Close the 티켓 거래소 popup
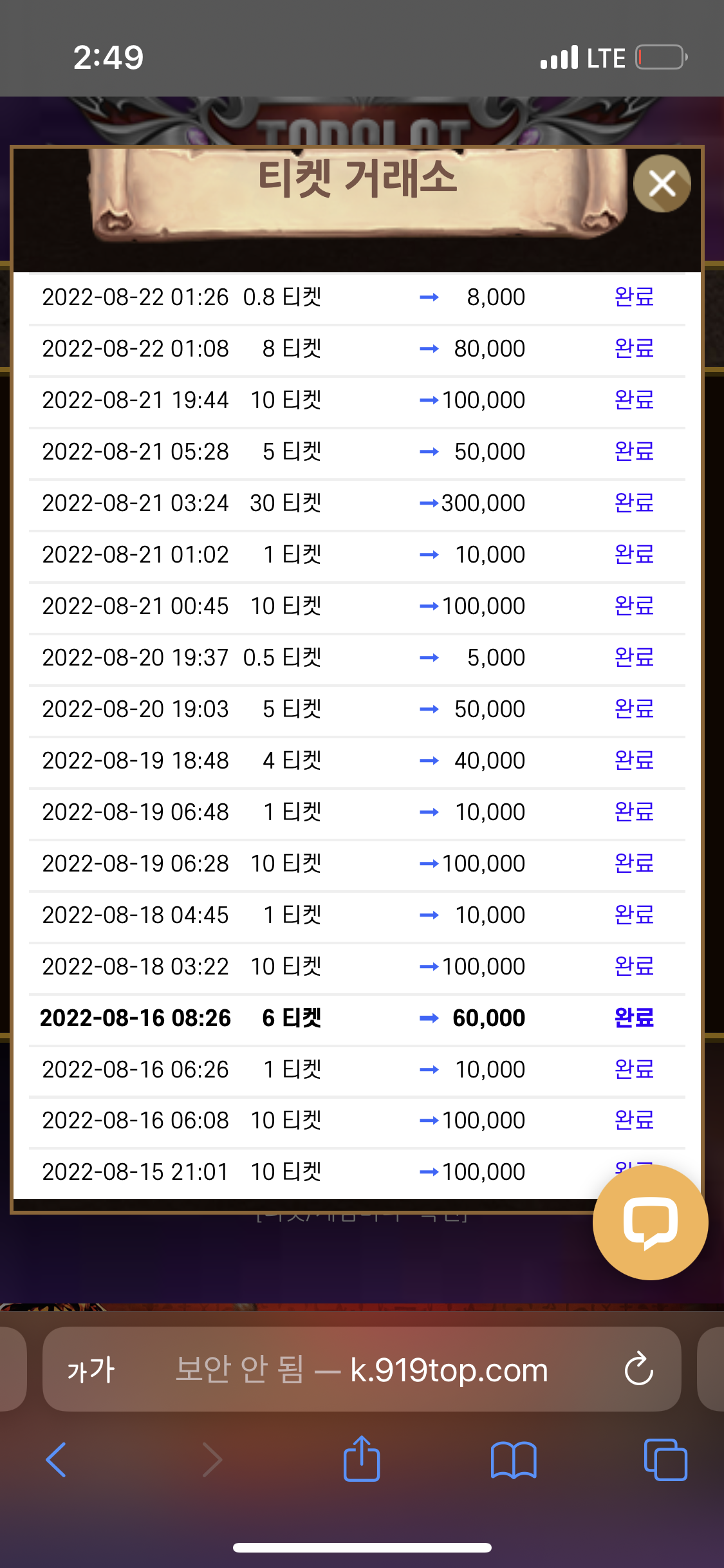724x1568 pixels. [x=662, y=183]
